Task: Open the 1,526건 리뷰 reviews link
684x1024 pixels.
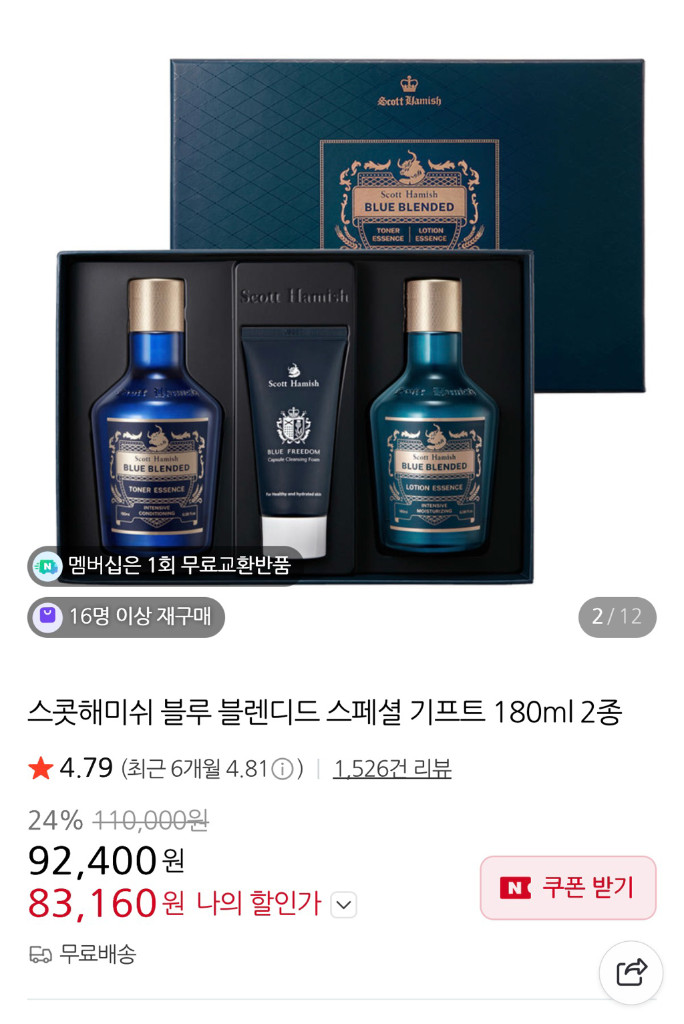Action: tap(392, 768)
